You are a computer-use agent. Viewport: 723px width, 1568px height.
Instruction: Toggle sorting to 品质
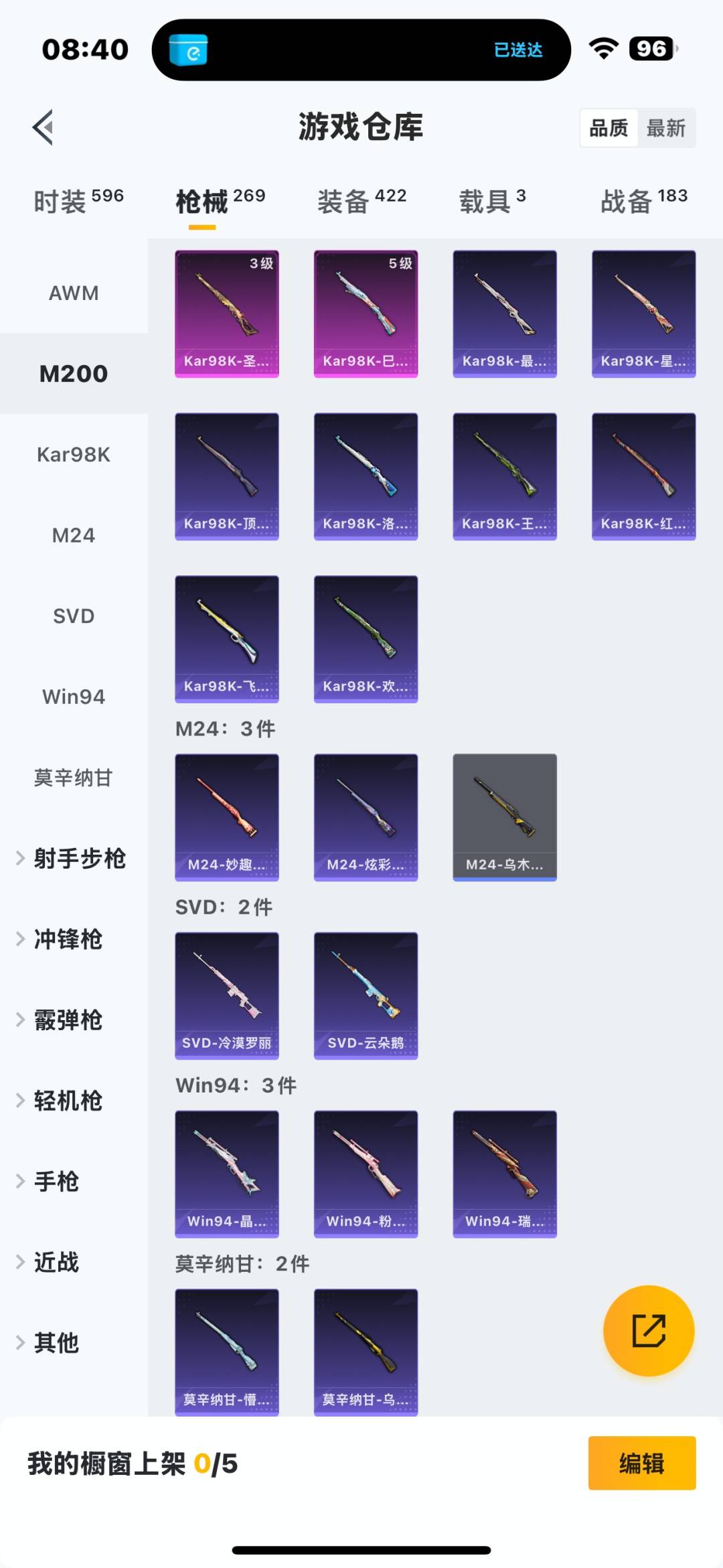(608, 127)
